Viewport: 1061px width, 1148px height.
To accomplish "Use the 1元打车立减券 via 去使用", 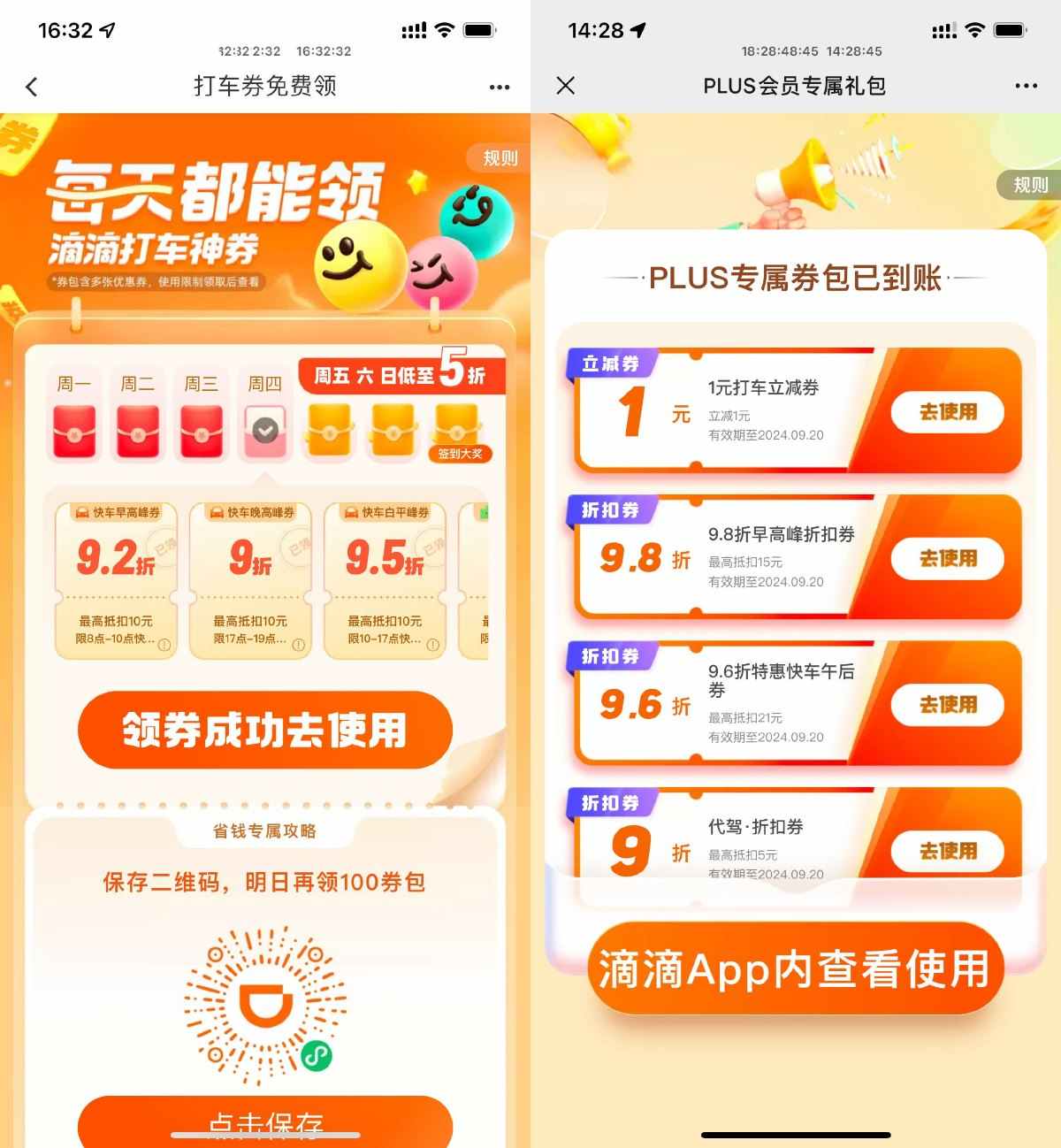I will 948,412.
